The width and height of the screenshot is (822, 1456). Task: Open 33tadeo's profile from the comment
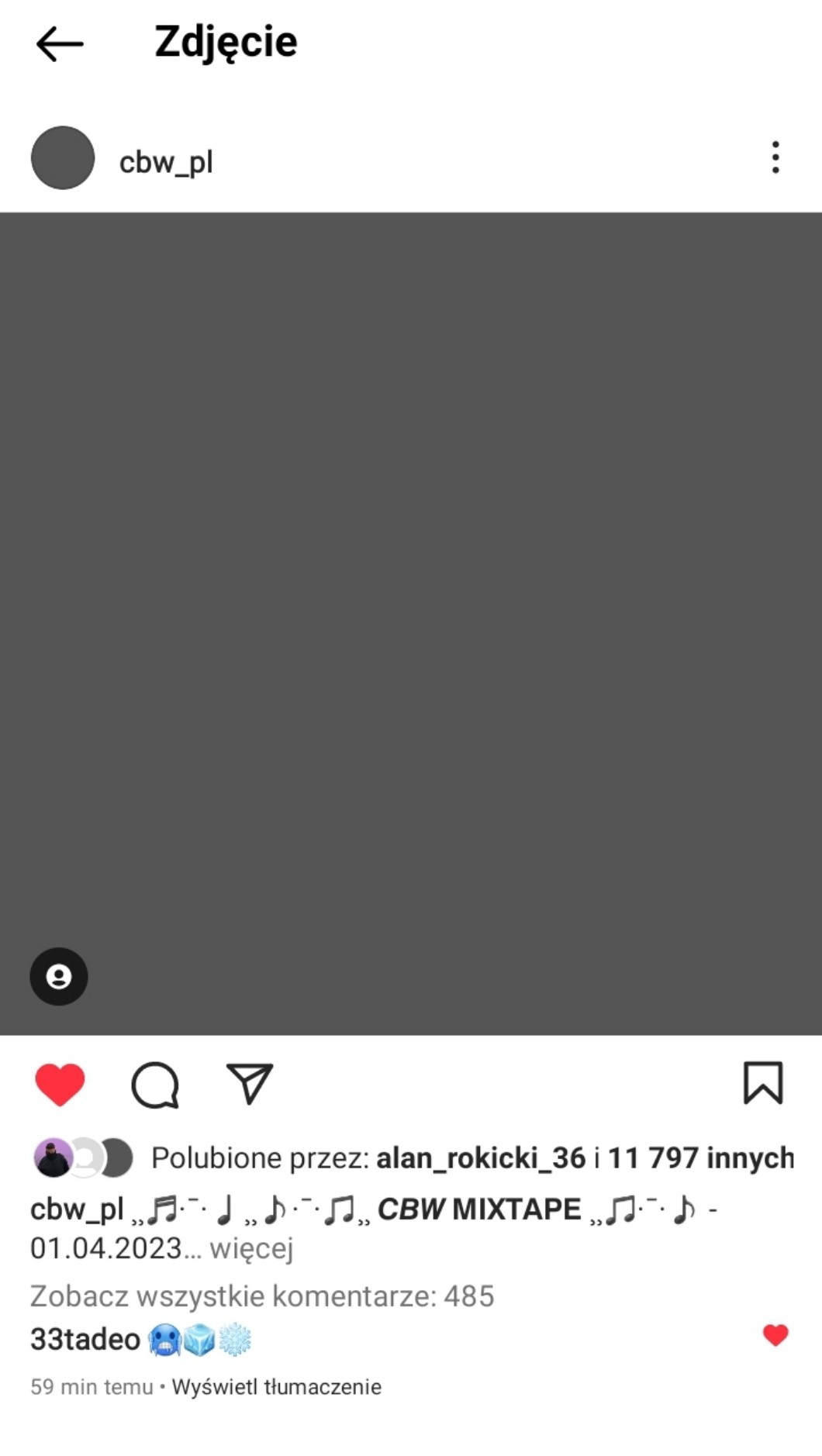click(85, 1339)
